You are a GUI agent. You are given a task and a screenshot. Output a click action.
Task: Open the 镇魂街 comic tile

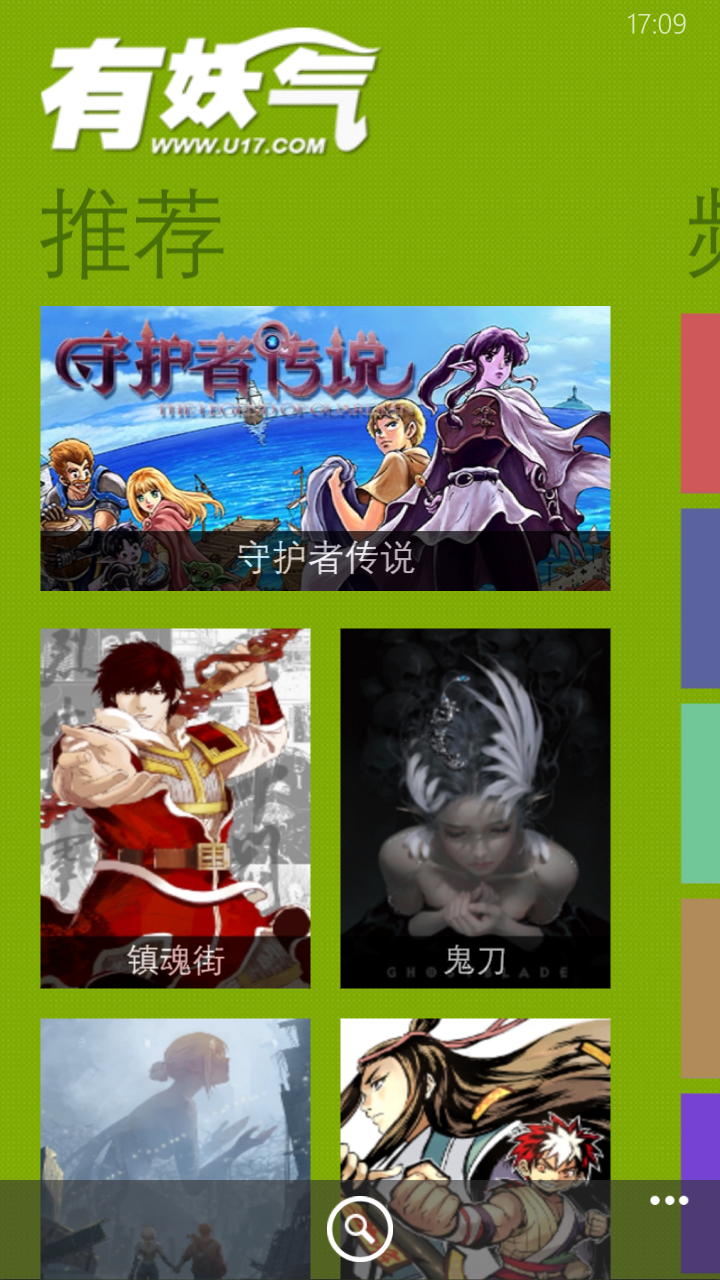pyautogui.click(x=175, y=807)
